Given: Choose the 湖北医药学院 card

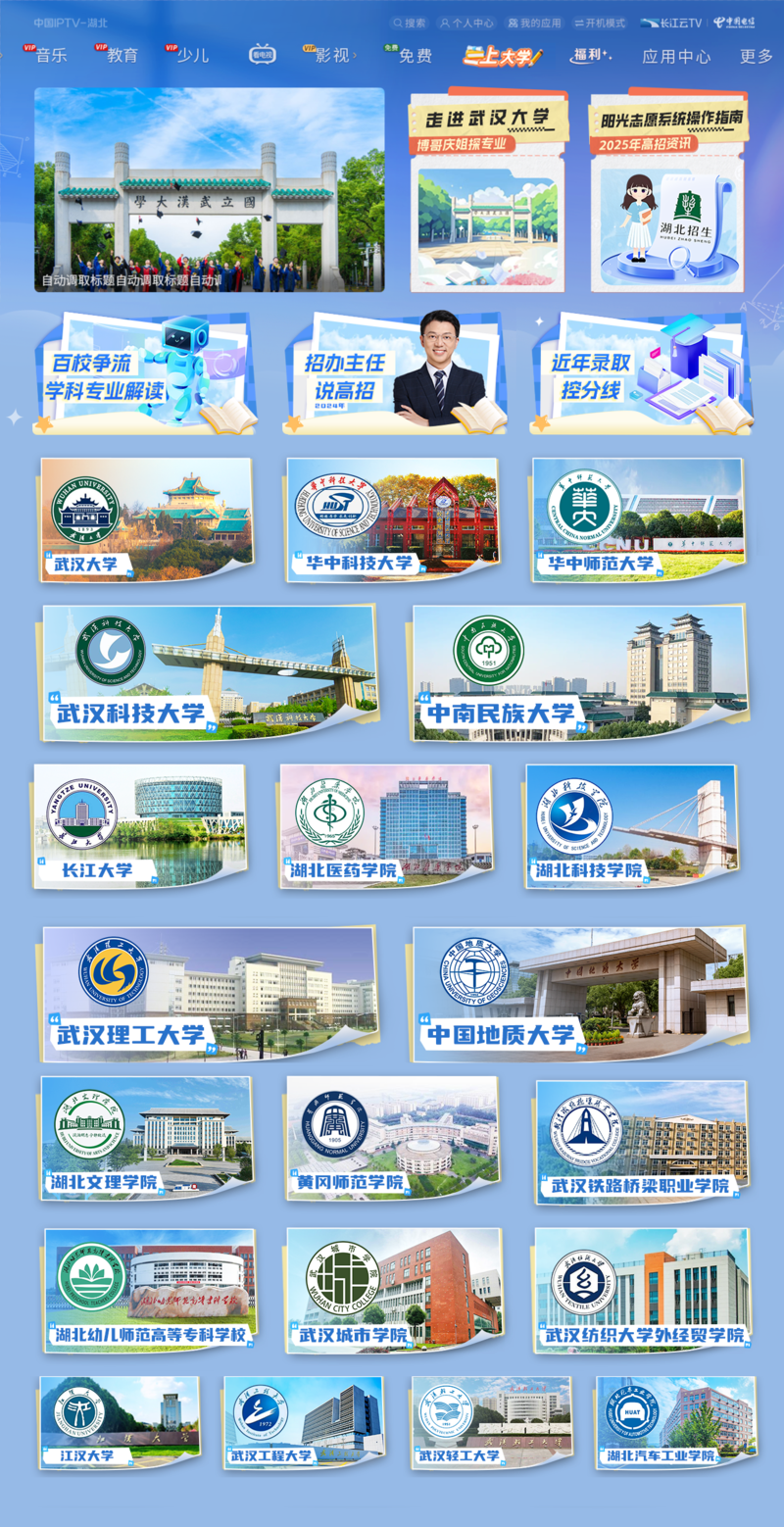Looking at the screenshot, I should tap(385, 826).
